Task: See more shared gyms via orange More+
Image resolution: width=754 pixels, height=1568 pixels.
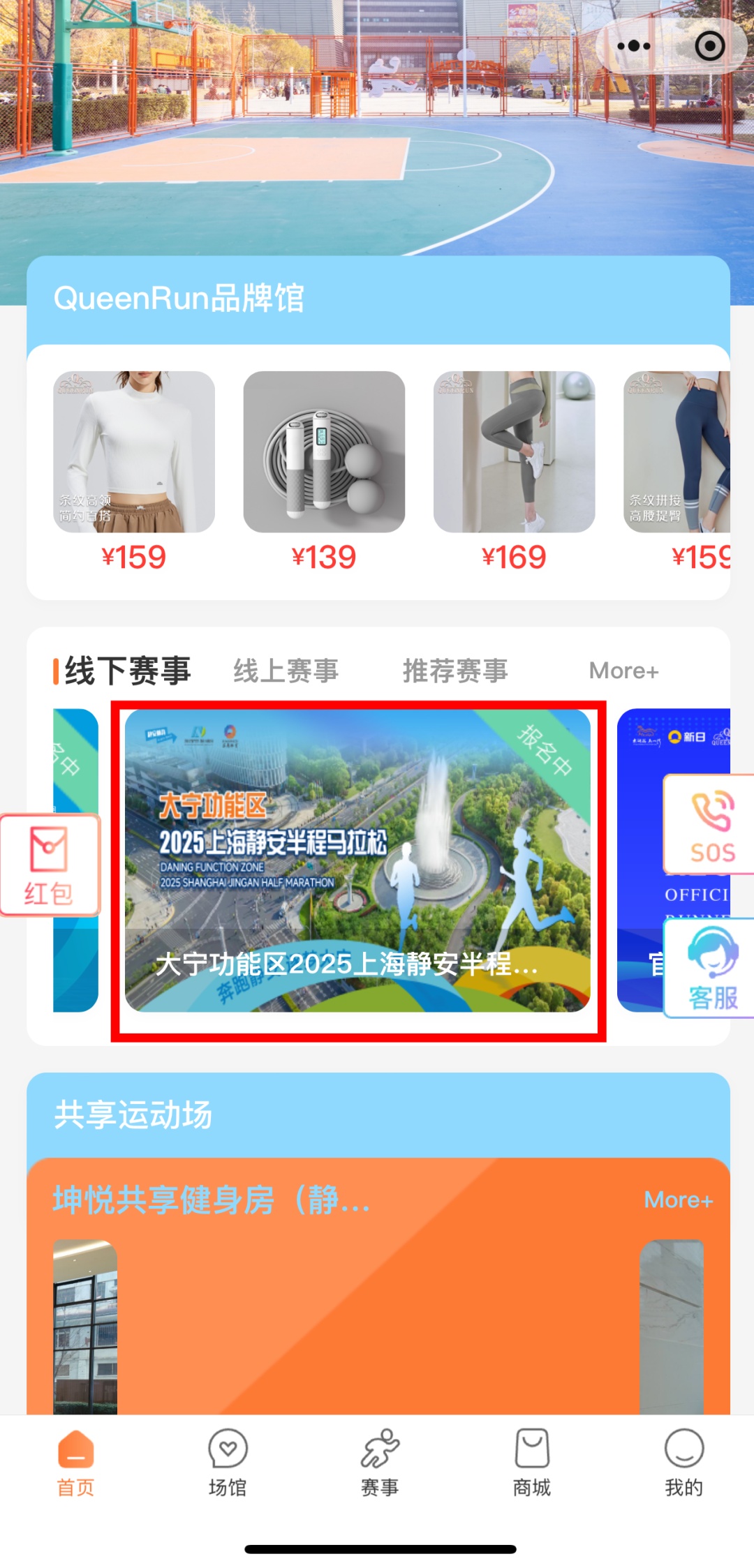Action: [678, 1200]
